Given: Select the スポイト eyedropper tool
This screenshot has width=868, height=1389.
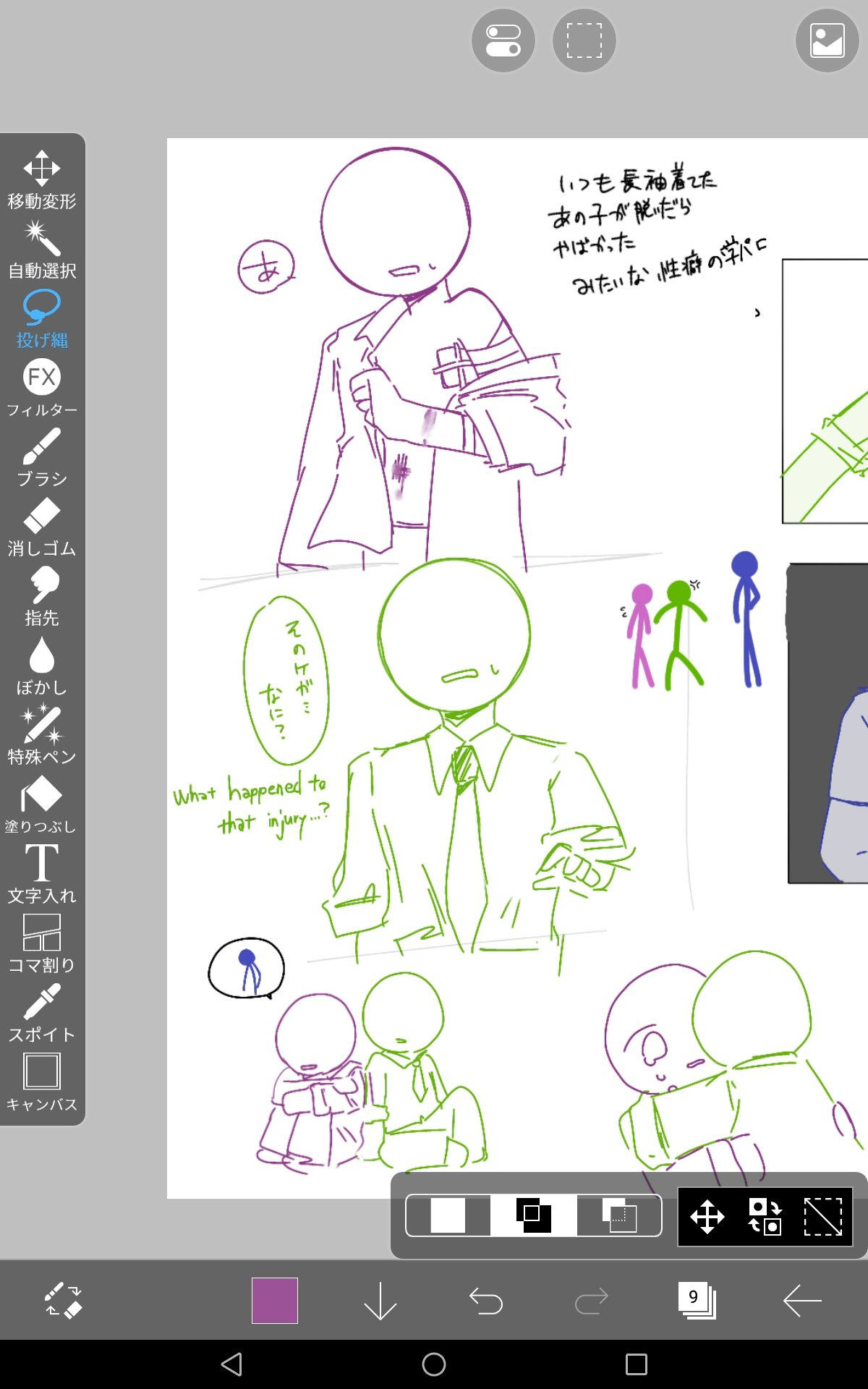Looking at the screenshot, I should [42, 1014].
